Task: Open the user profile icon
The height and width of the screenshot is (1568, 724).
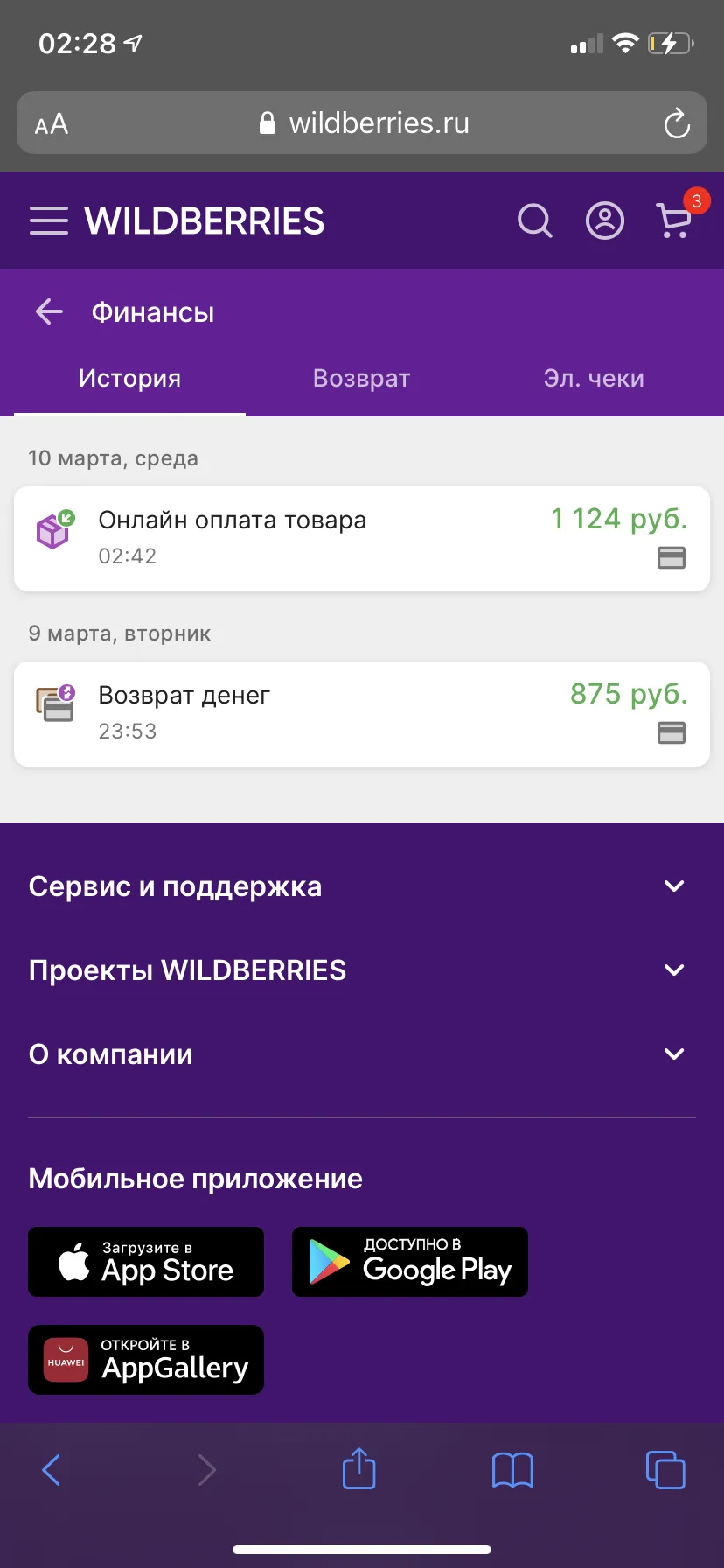Action: (604, 220)
